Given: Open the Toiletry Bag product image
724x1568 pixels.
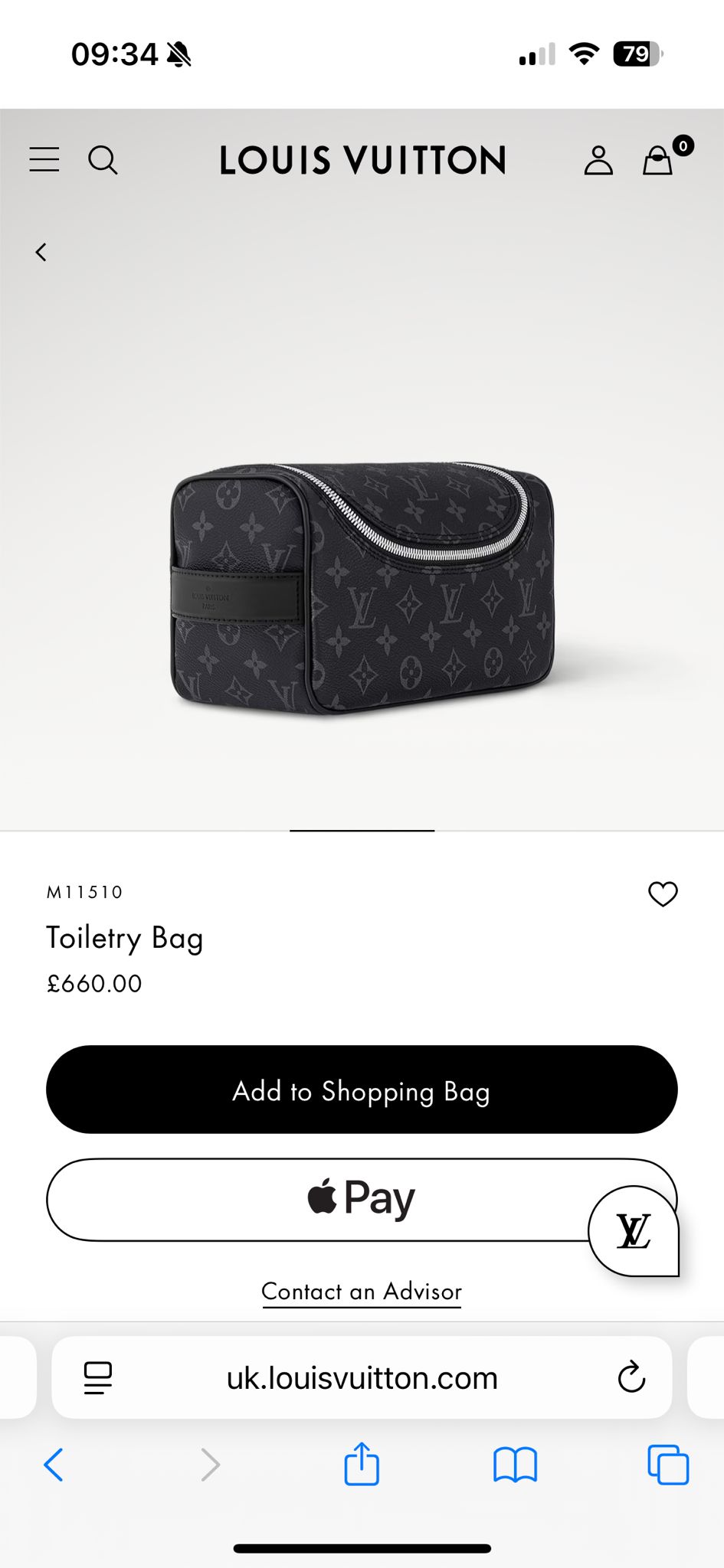Looking at the screenshot, I should (x=362, y=588).
